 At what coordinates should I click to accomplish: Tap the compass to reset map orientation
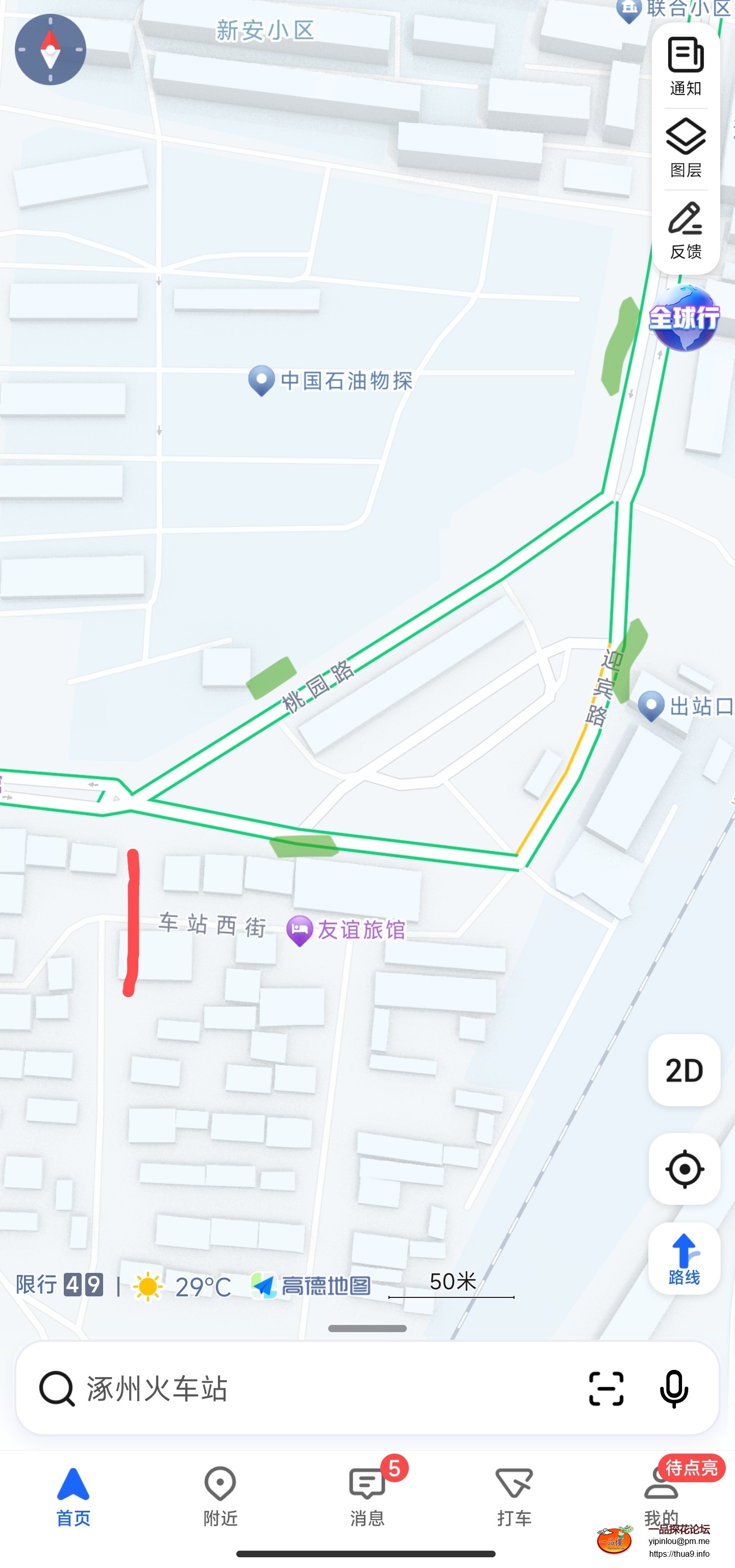[x=50, y=50]
